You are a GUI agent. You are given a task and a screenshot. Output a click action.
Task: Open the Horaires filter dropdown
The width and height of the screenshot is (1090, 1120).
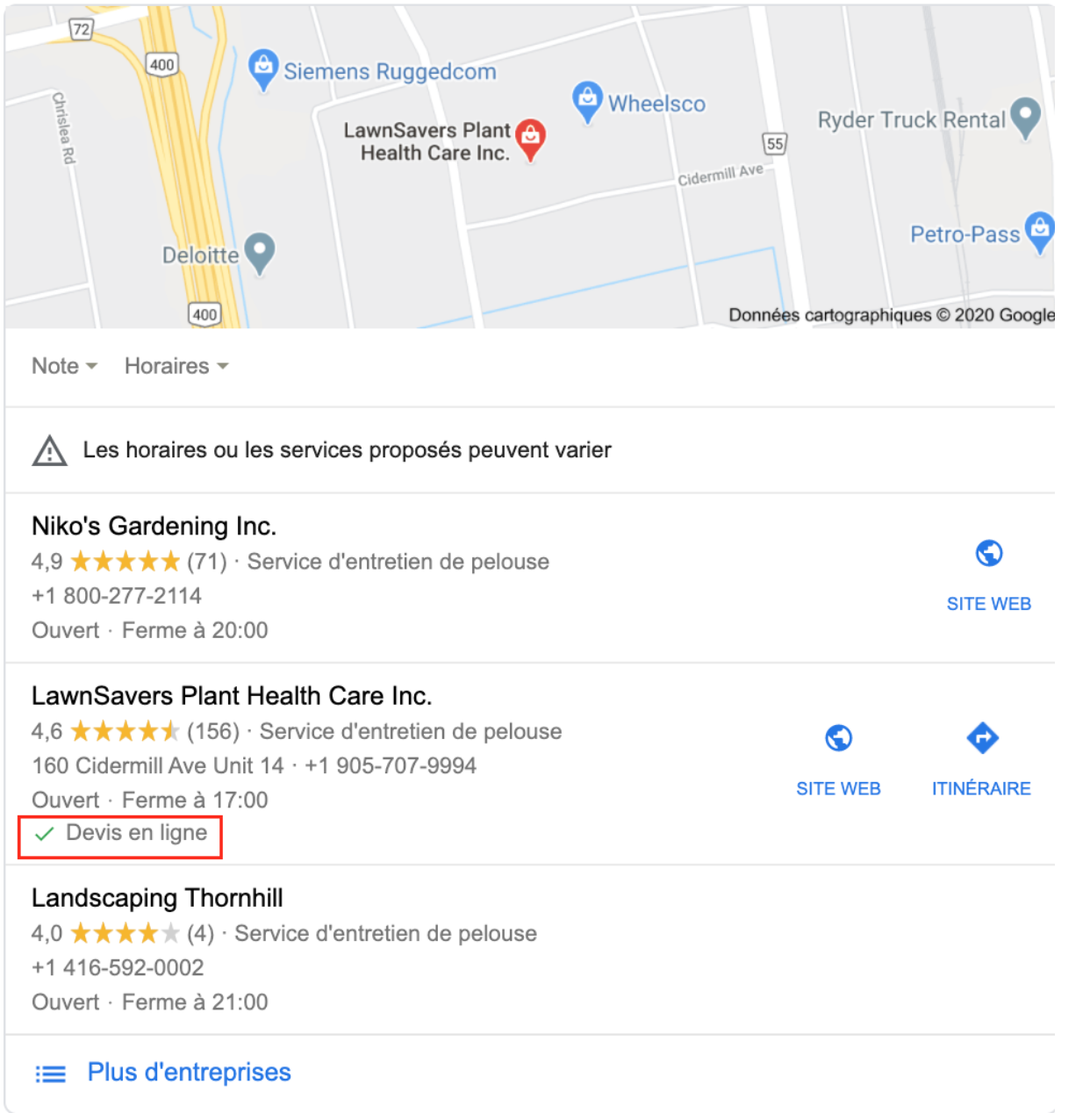(176, 366)
